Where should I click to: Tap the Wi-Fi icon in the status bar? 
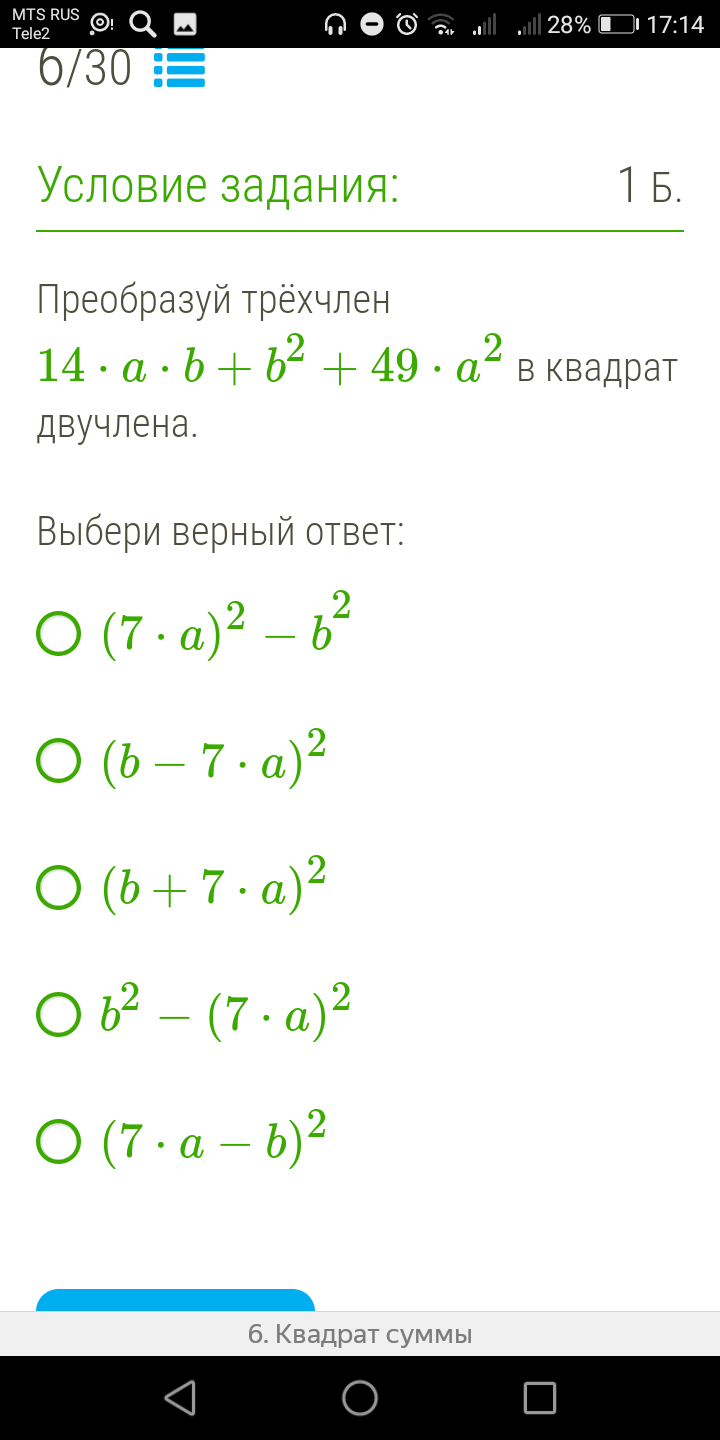pyautogui.click(x=443, y=24)
